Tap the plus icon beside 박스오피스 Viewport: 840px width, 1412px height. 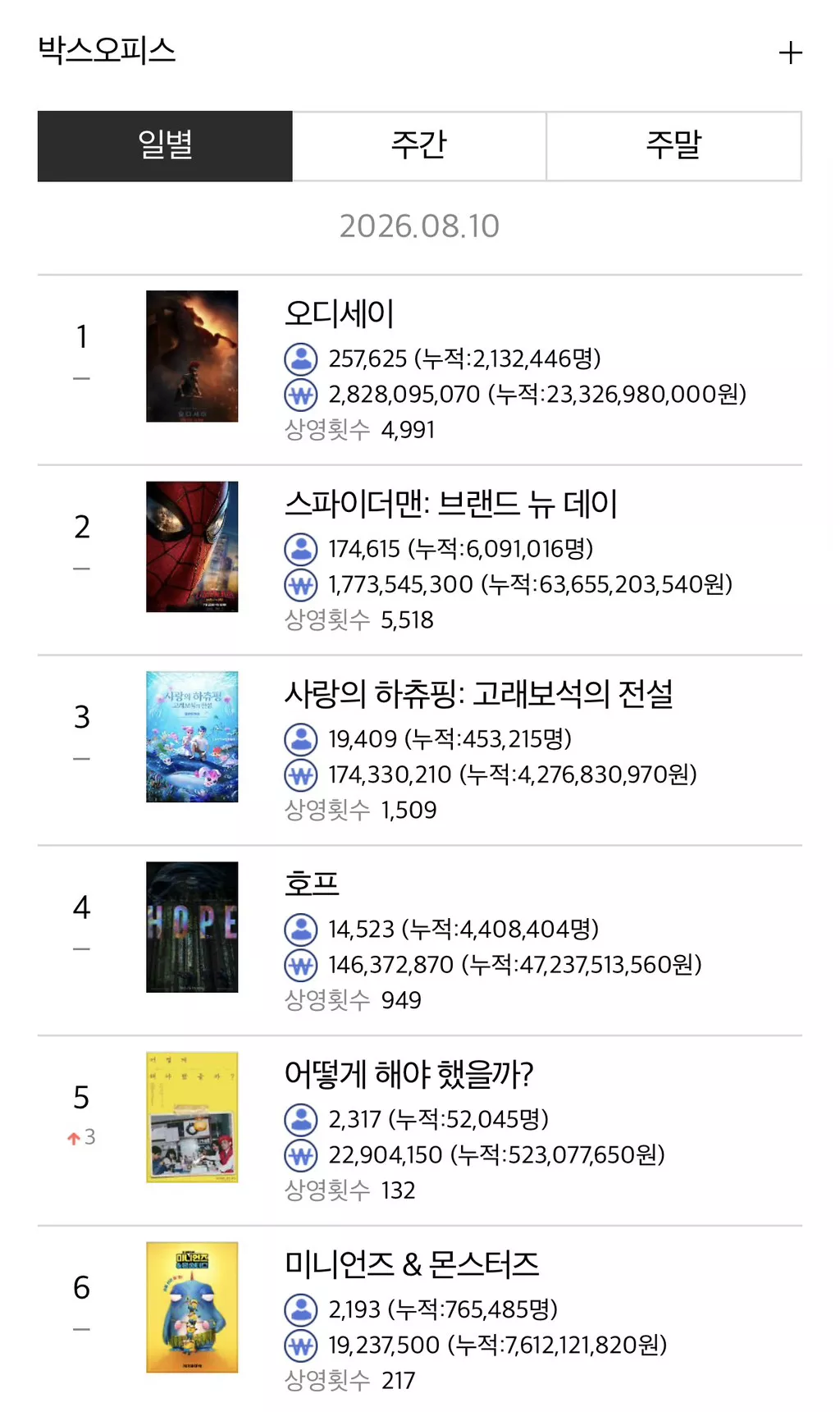pos(790,53)
